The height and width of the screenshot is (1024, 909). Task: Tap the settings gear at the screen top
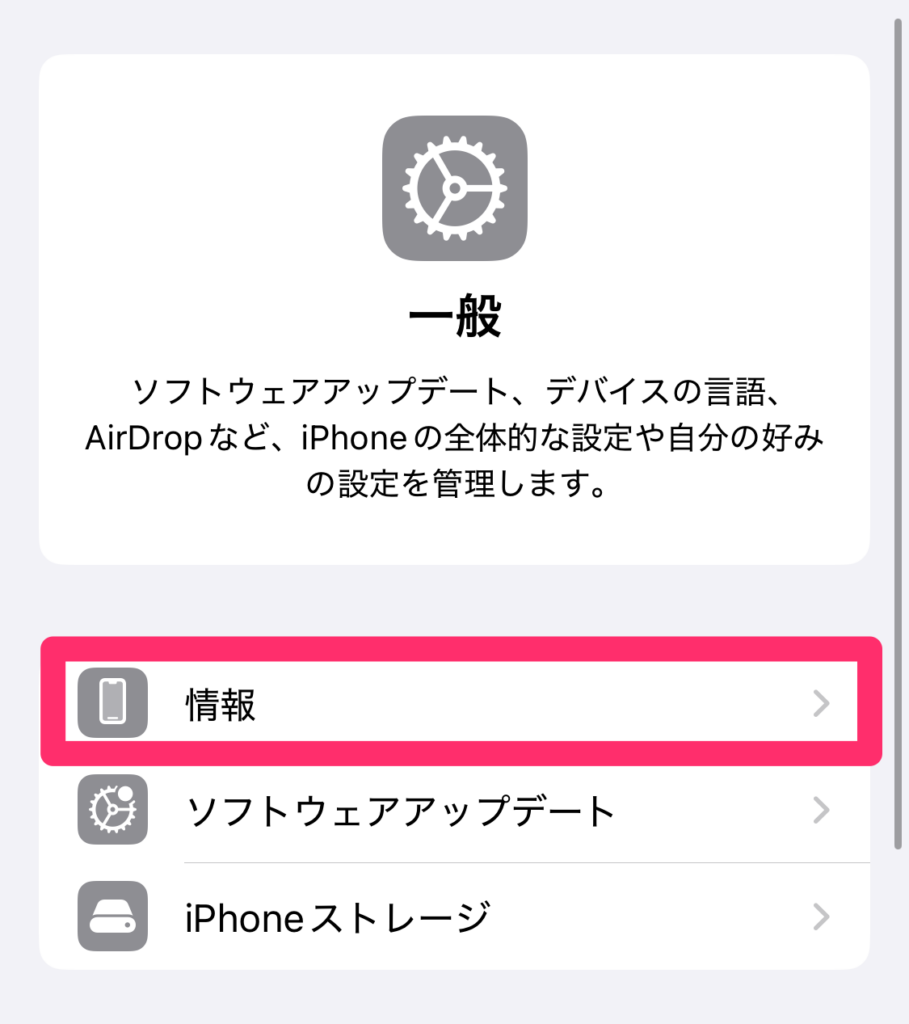tap(455, 190)
